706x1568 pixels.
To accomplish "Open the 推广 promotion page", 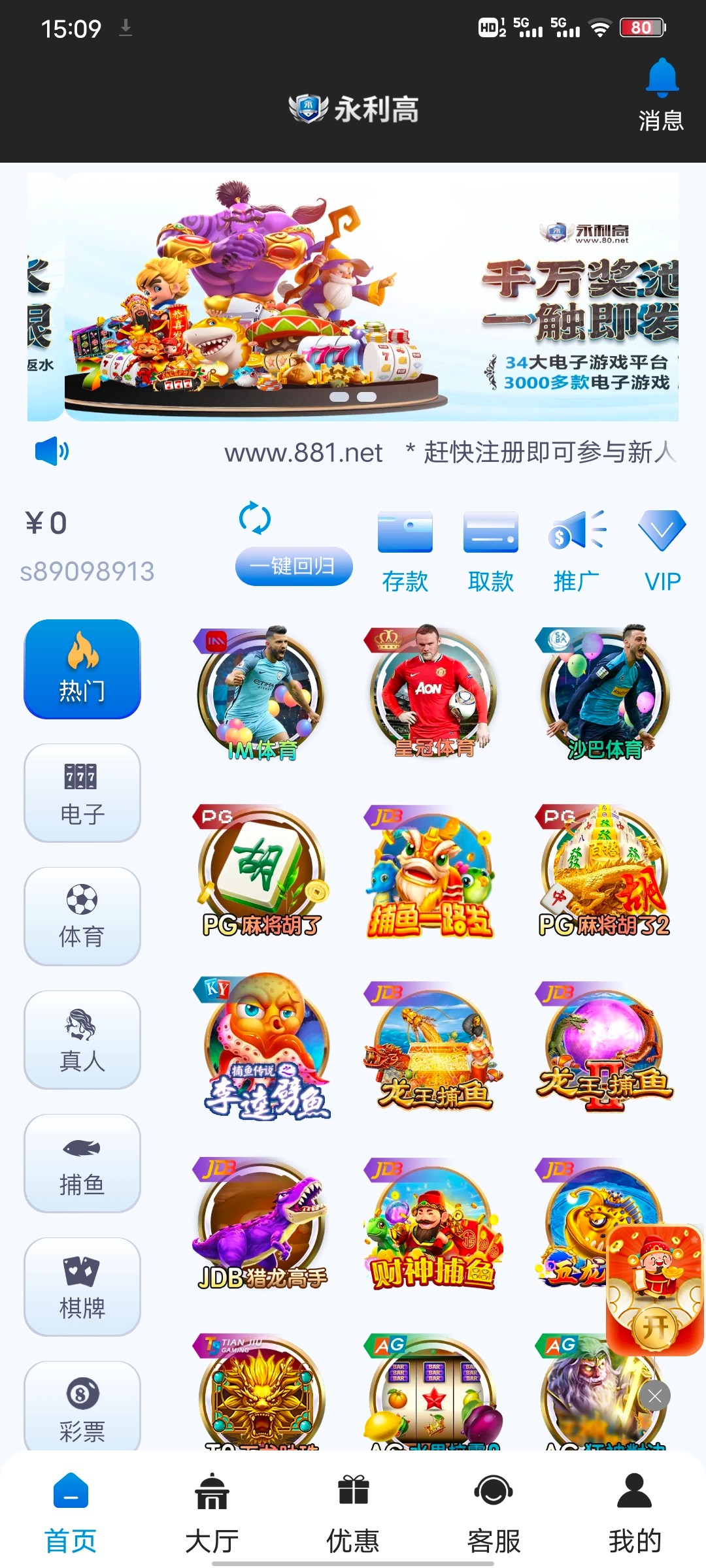I will tap(576, 551).
